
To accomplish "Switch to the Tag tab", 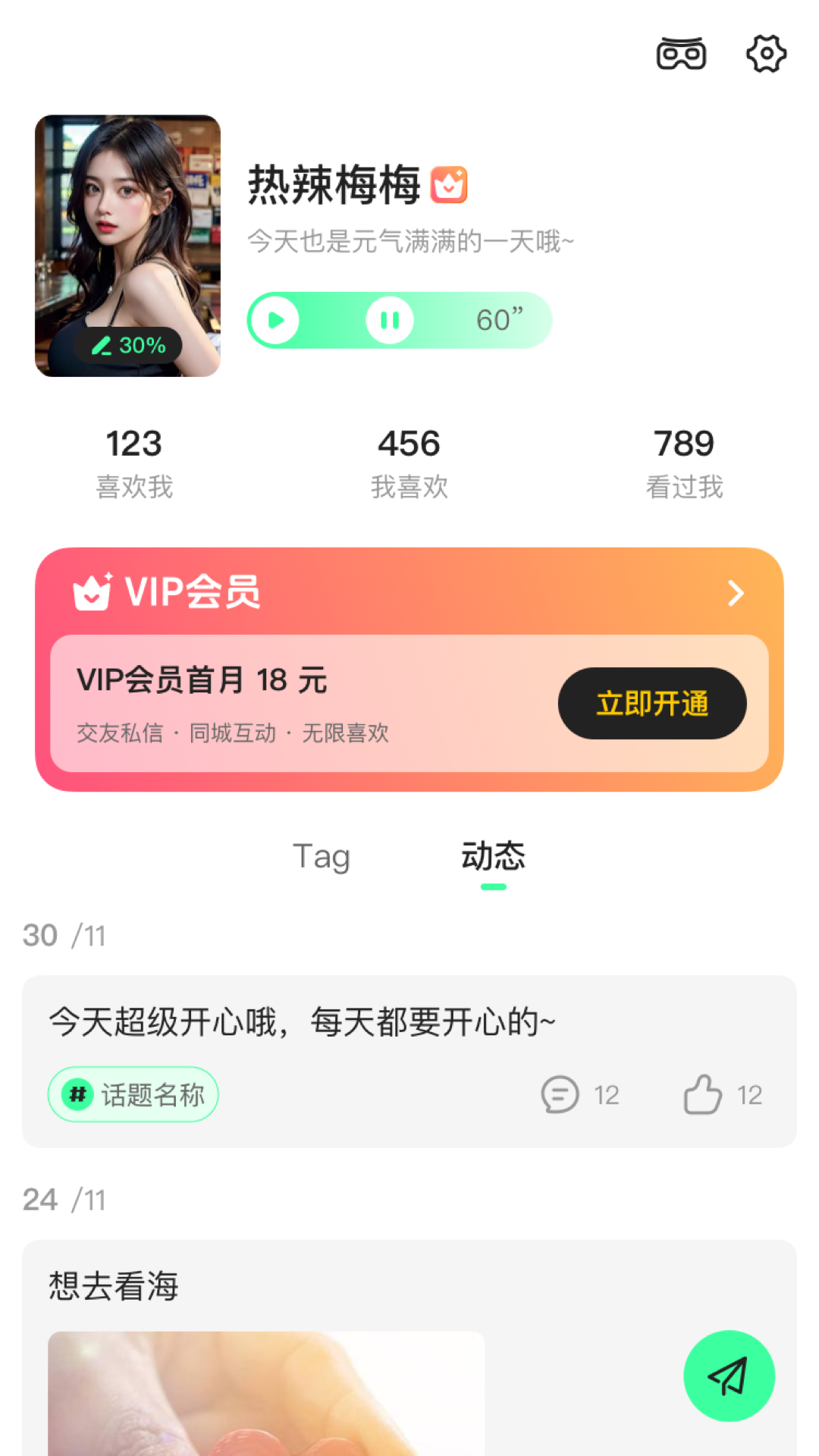I will (322, 857).
